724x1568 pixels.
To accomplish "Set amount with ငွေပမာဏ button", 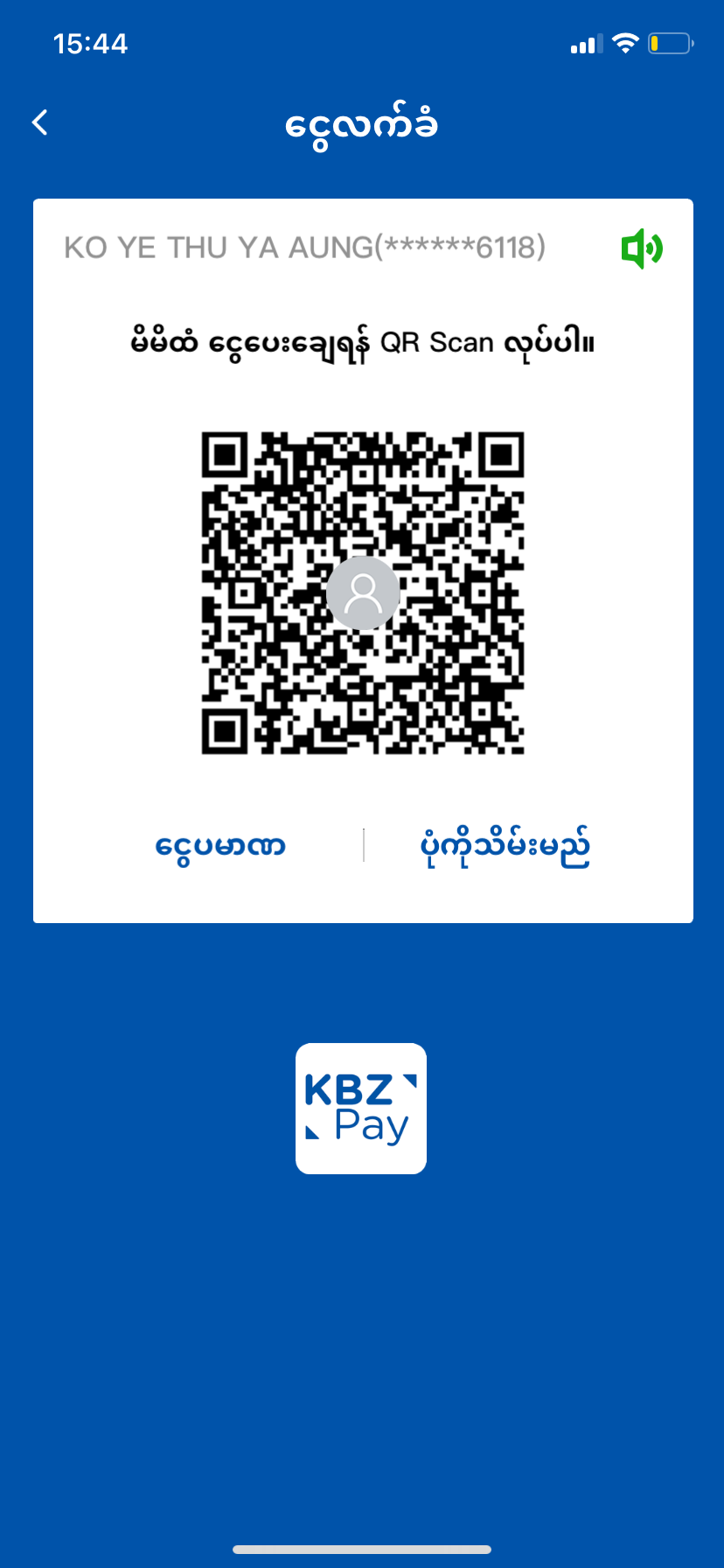I will click(x=220, y=846).
